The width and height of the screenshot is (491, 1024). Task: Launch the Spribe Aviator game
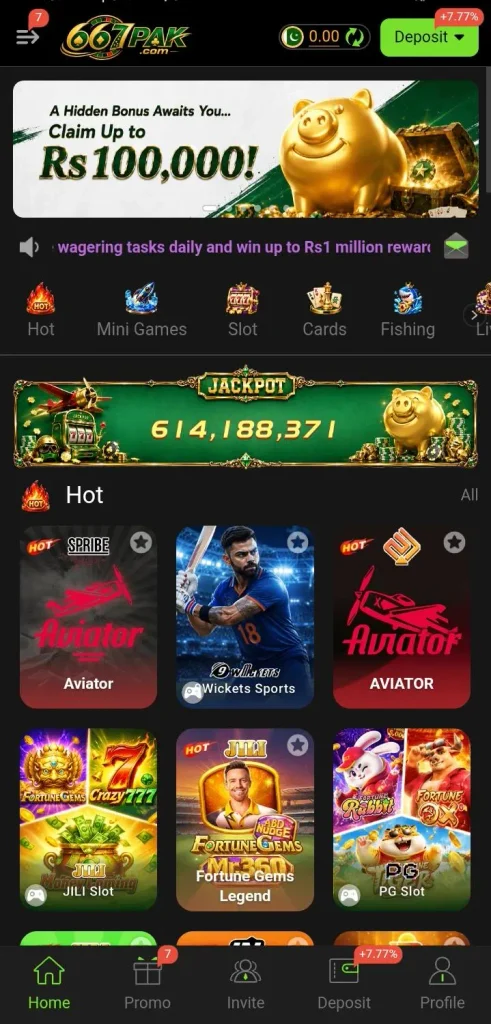[88, 617]
